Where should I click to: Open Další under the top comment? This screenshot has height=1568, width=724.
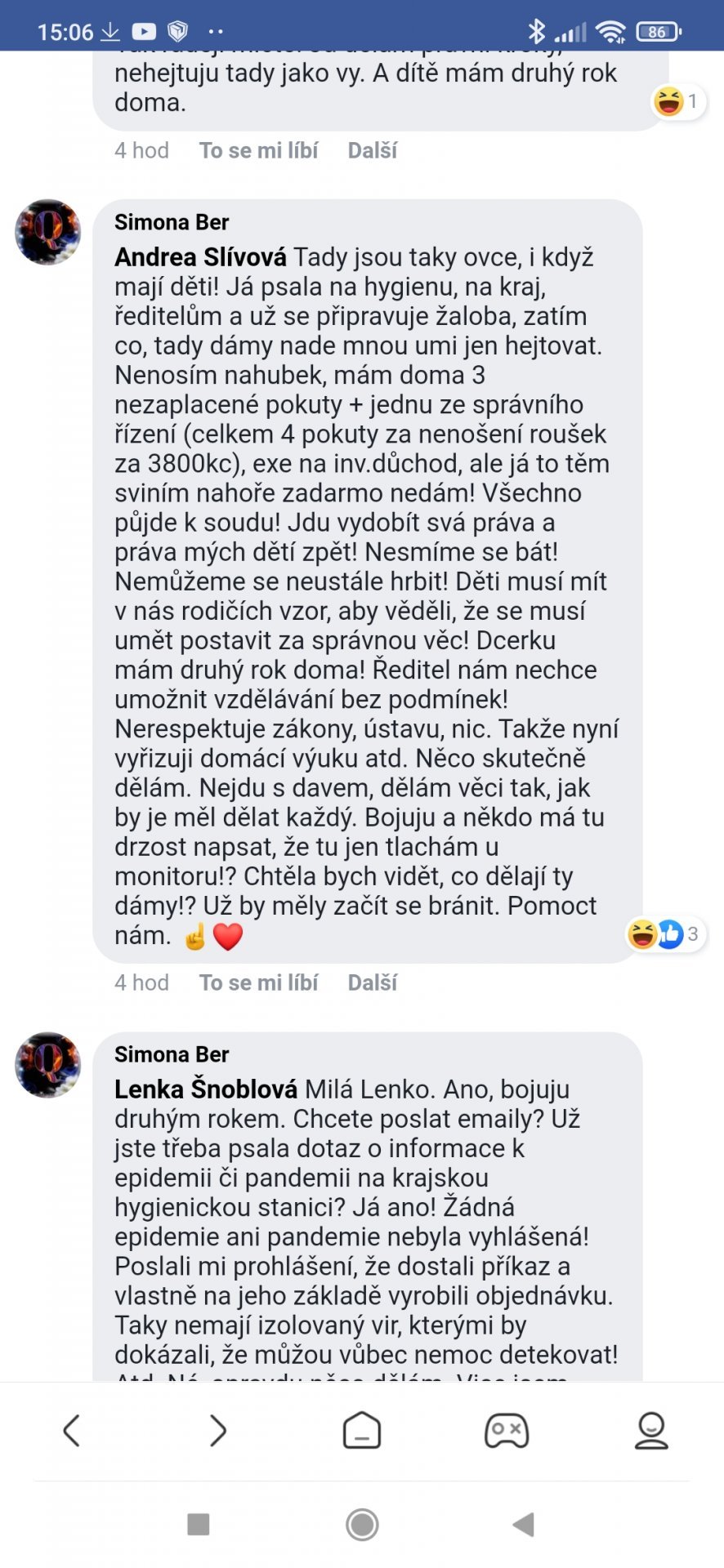coord(373,150)
